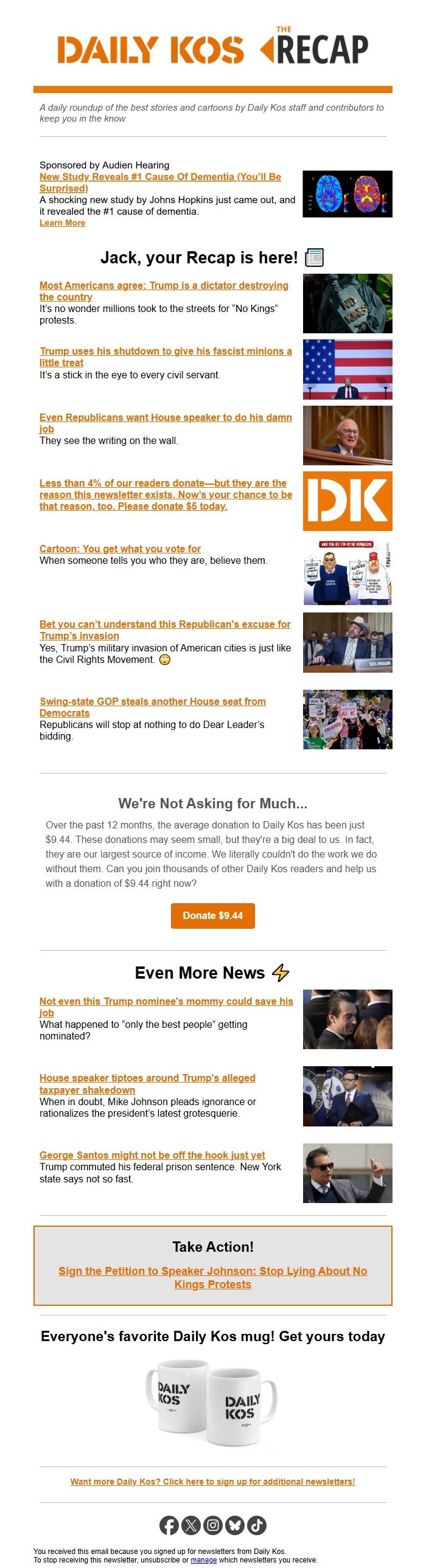Open the dementia study sponsored link

tap(160, 182)
